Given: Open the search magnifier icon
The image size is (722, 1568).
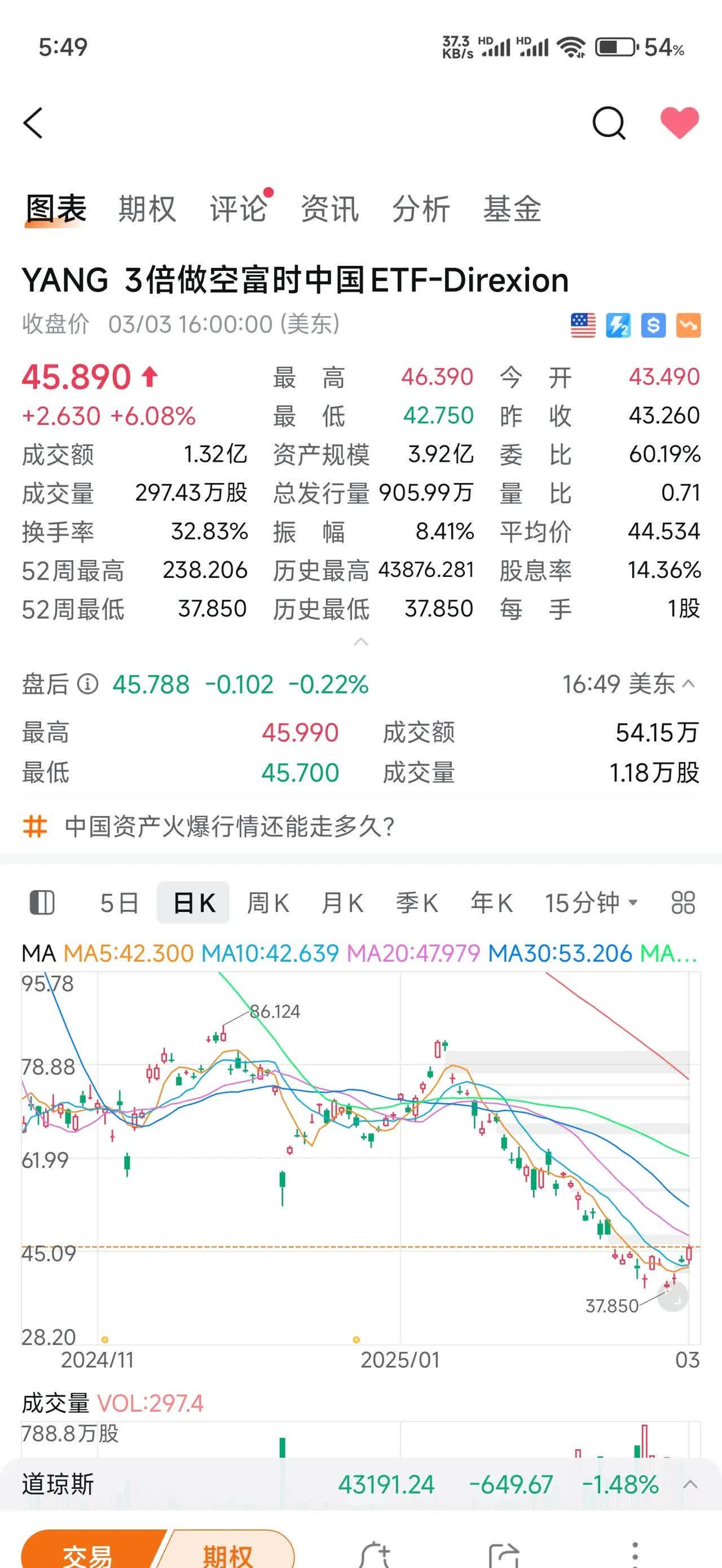Looking at the screenshot, I should pyautogui.click(x=610, y=124).
